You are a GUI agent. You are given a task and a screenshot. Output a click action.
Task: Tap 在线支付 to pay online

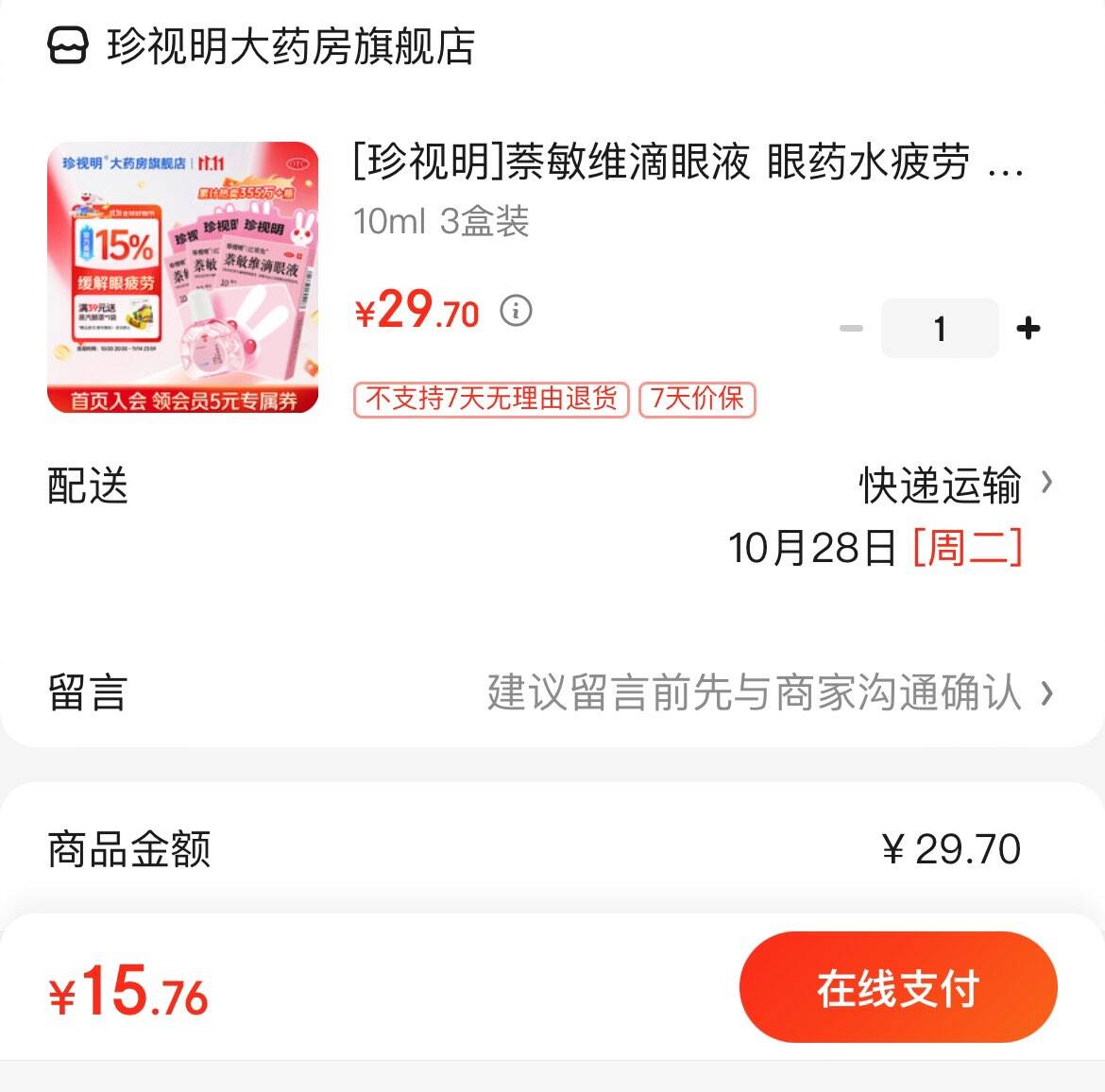click(897, 988)
